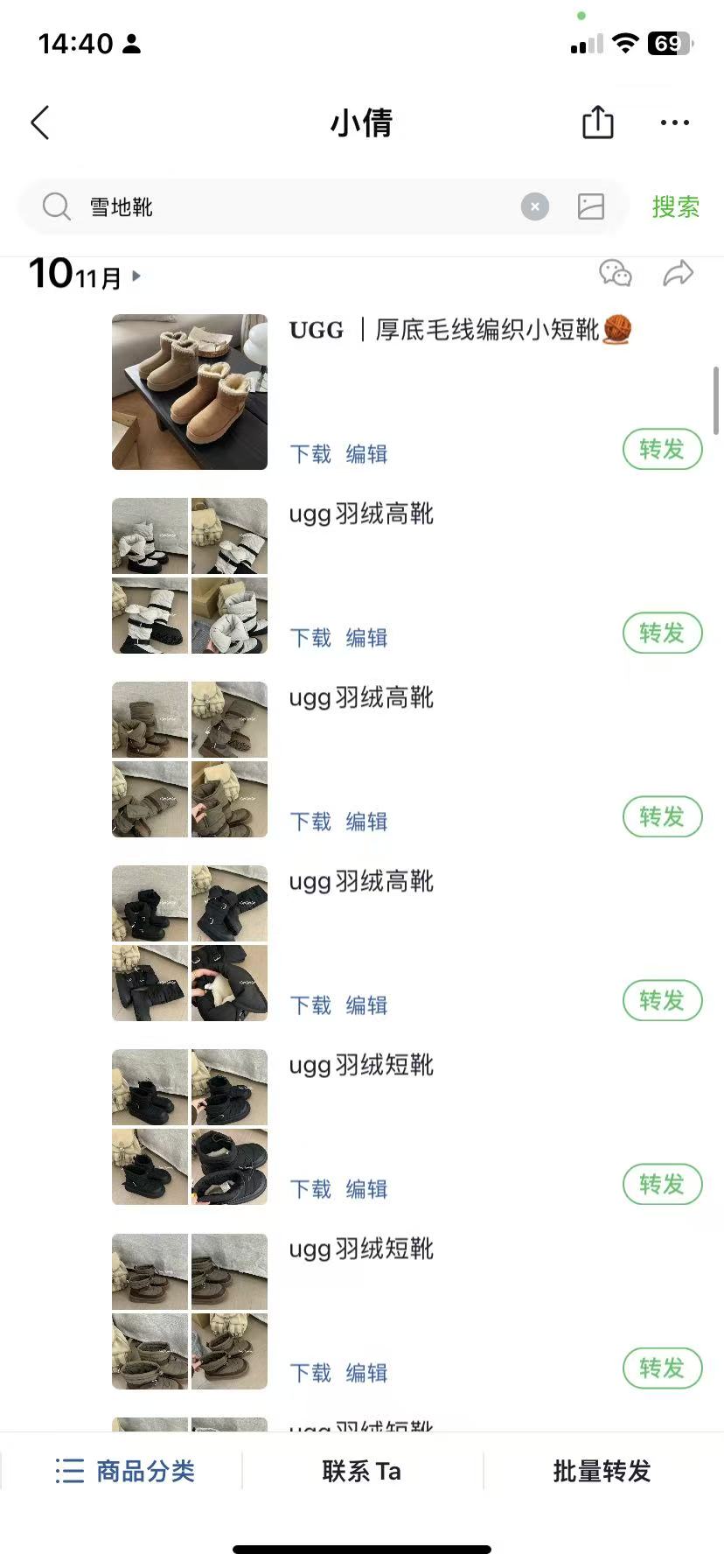724x1568 pixels.
Task: Go back using the top-left arrow
Action: (40, 122)
